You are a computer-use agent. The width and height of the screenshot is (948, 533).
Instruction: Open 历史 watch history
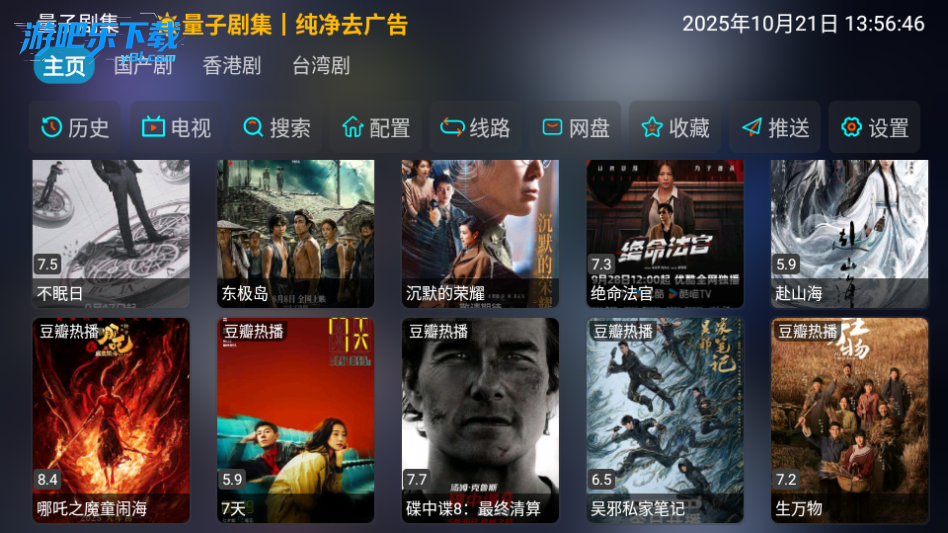pos(75,127)
